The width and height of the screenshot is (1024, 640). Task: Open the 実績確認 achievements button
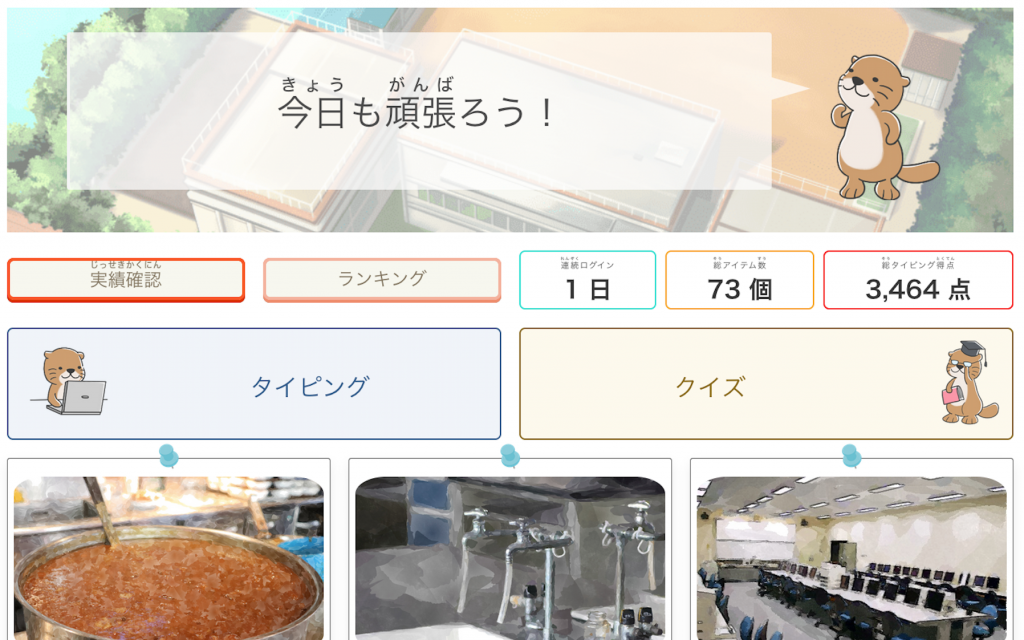[x=126, y=280]
